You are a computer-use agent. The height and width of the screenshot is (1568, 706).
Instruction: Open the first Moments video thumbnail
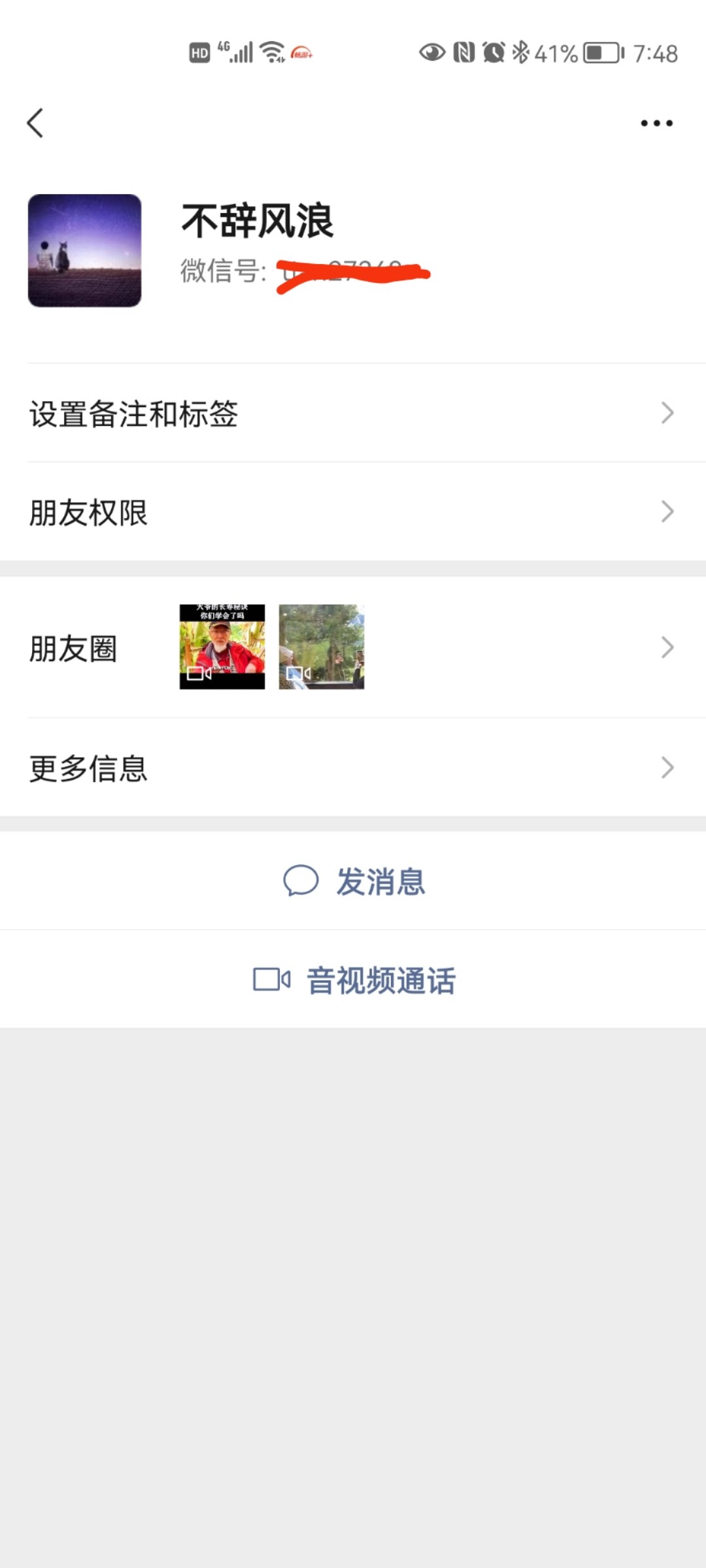[x=222, y=646]
